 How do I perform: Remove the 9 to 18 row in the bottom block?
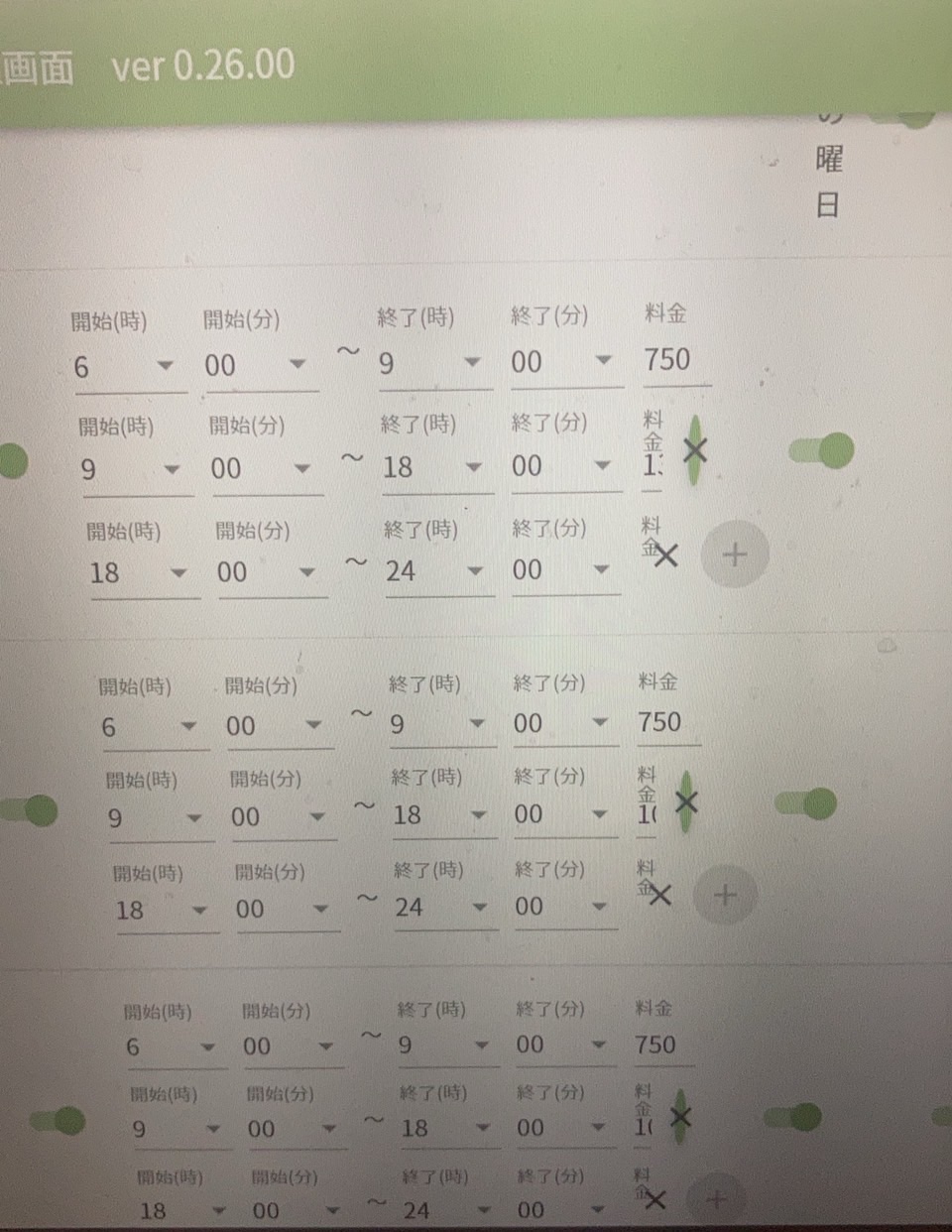click(x=680, y=1118)
